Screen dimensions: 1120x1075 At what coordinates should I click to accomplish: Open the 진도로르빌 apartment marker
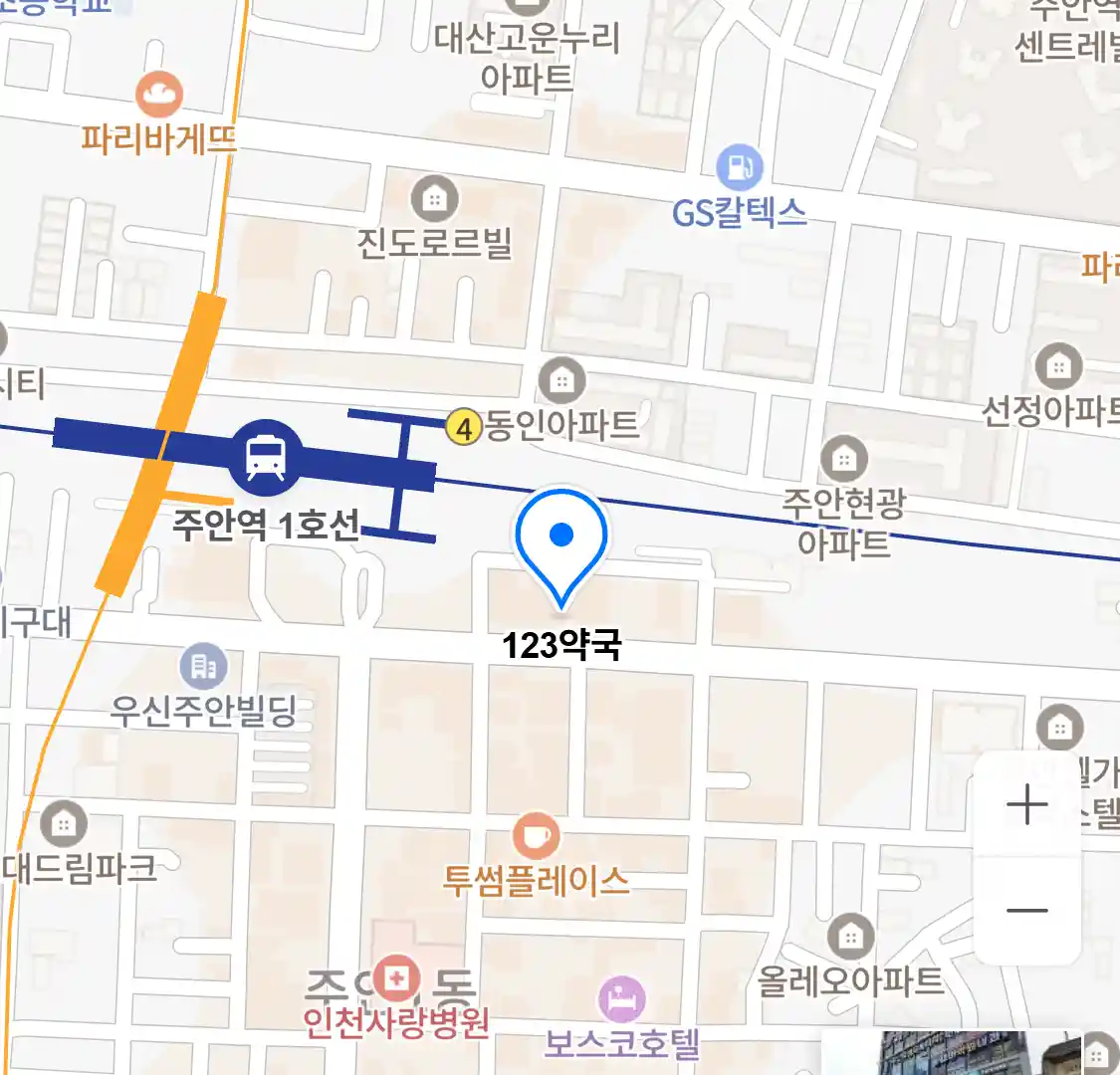coord(434,198)
